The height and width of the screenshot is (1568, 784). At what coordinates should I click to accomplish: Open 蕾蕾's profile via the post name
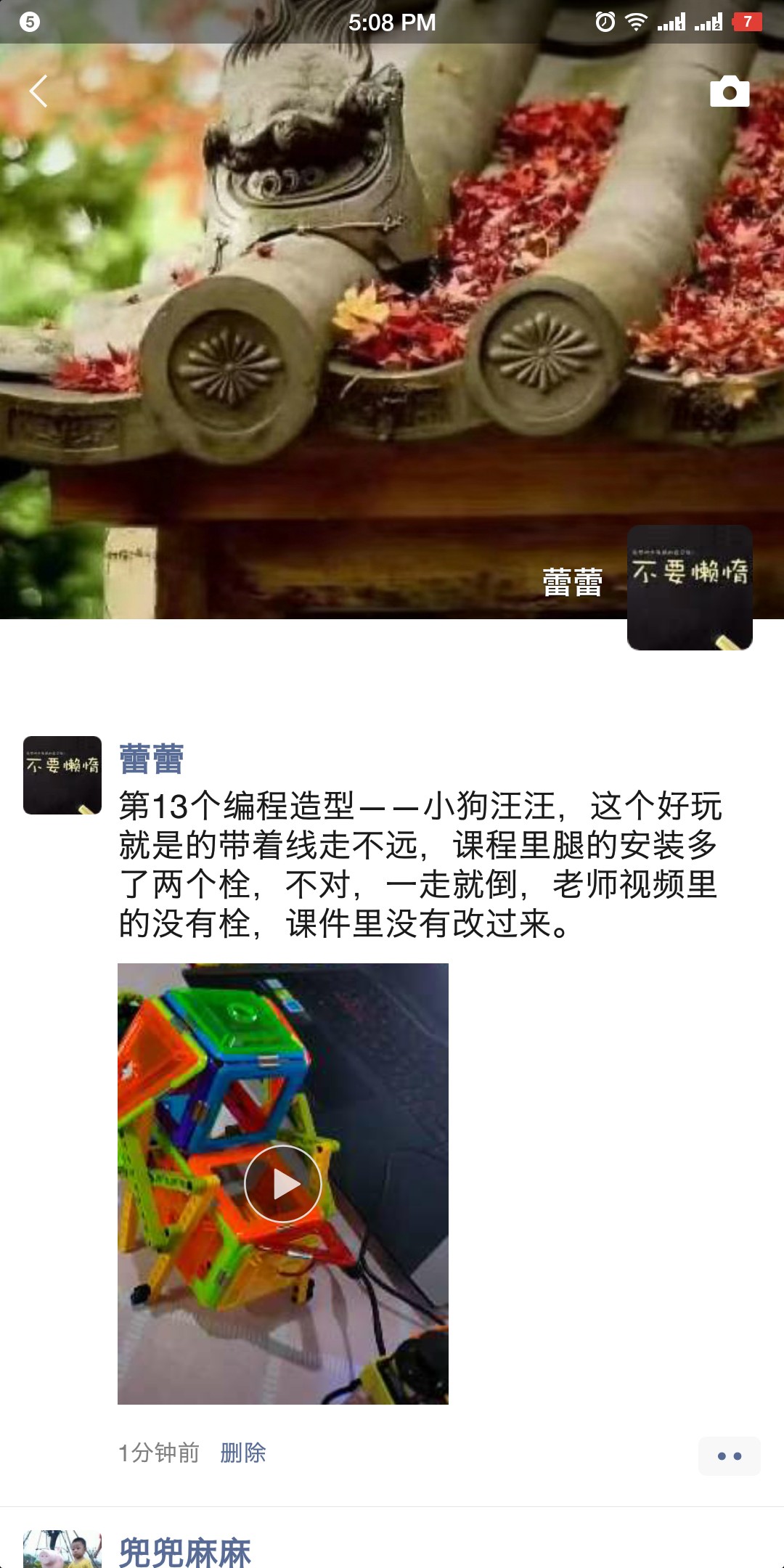151,759
